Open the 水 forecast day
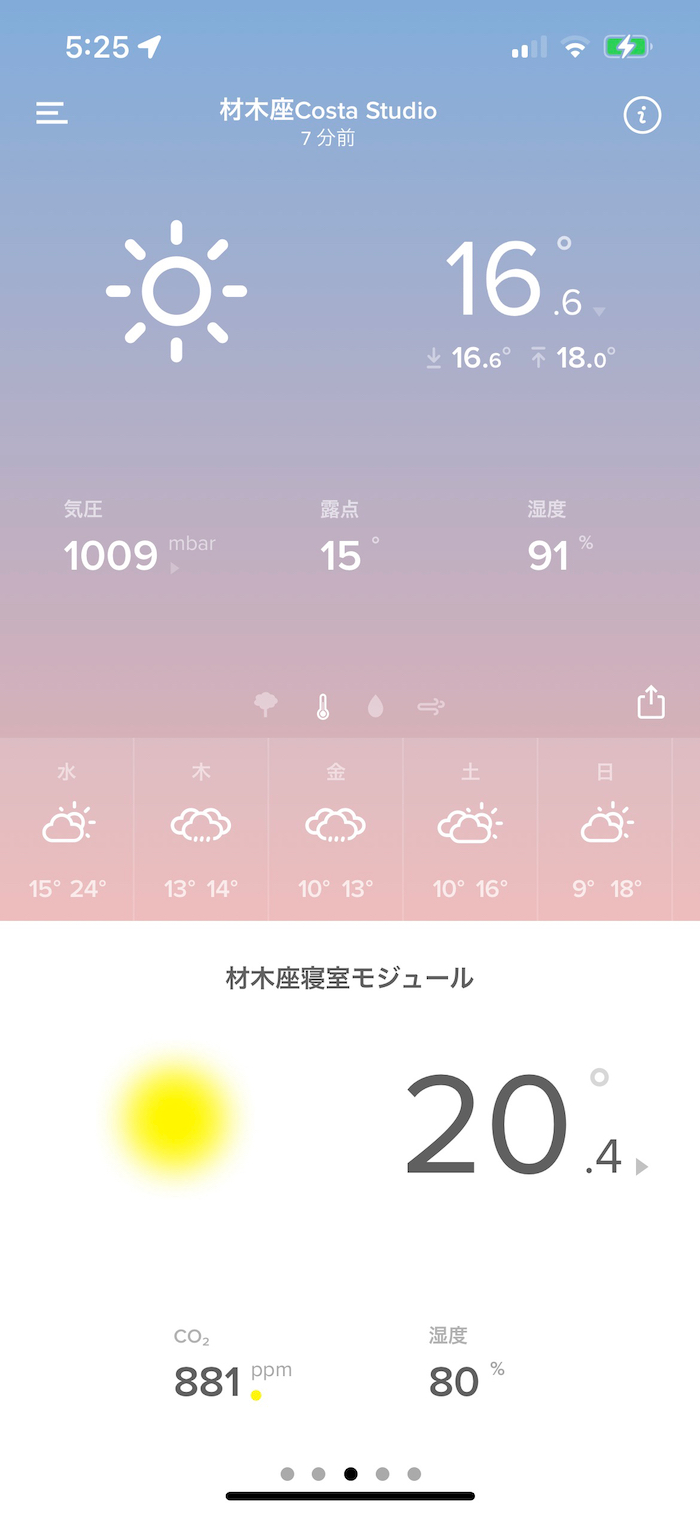The width and height of the screenshot is (700, 1515). coord(67,829)
